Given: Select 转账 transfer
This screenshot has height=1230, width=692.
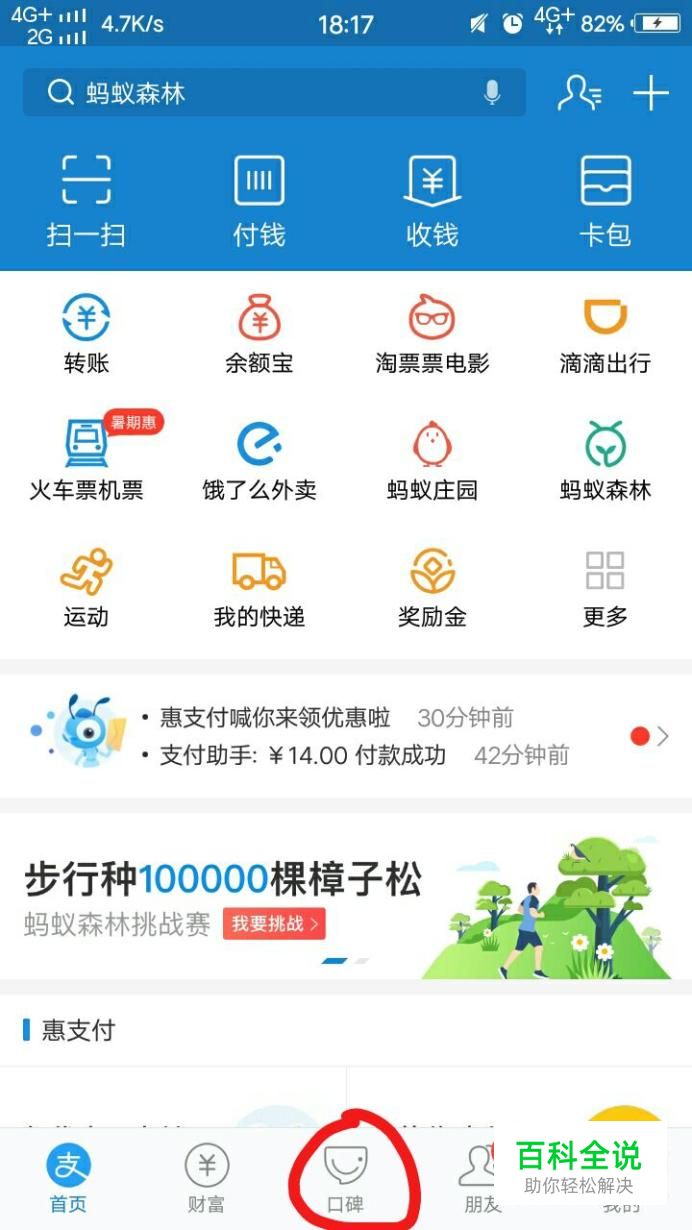Looking at the screenshot, I should click(86, 335).
